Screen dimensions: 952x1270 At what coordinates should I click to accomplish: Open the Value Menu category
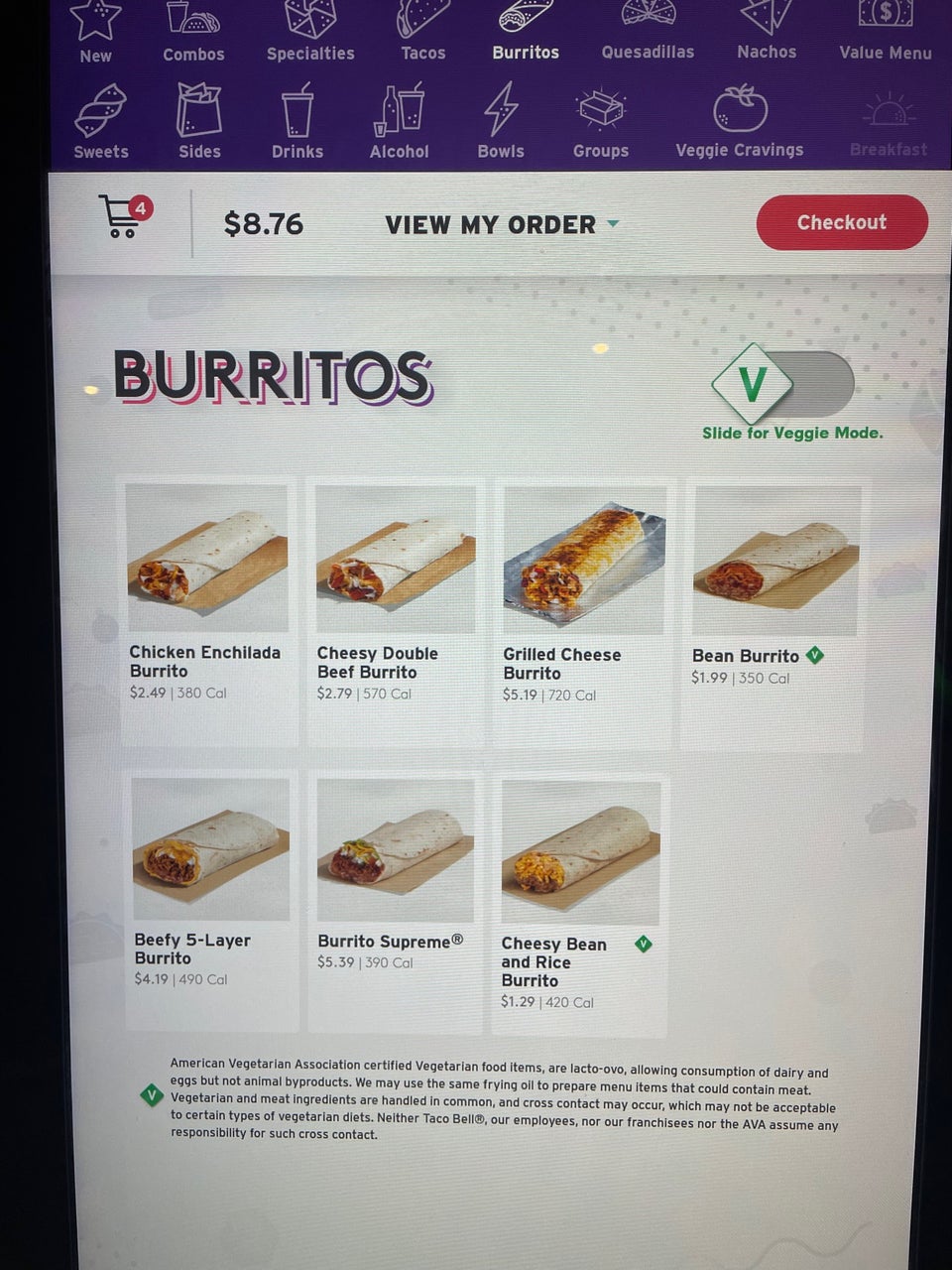[885, 32]
